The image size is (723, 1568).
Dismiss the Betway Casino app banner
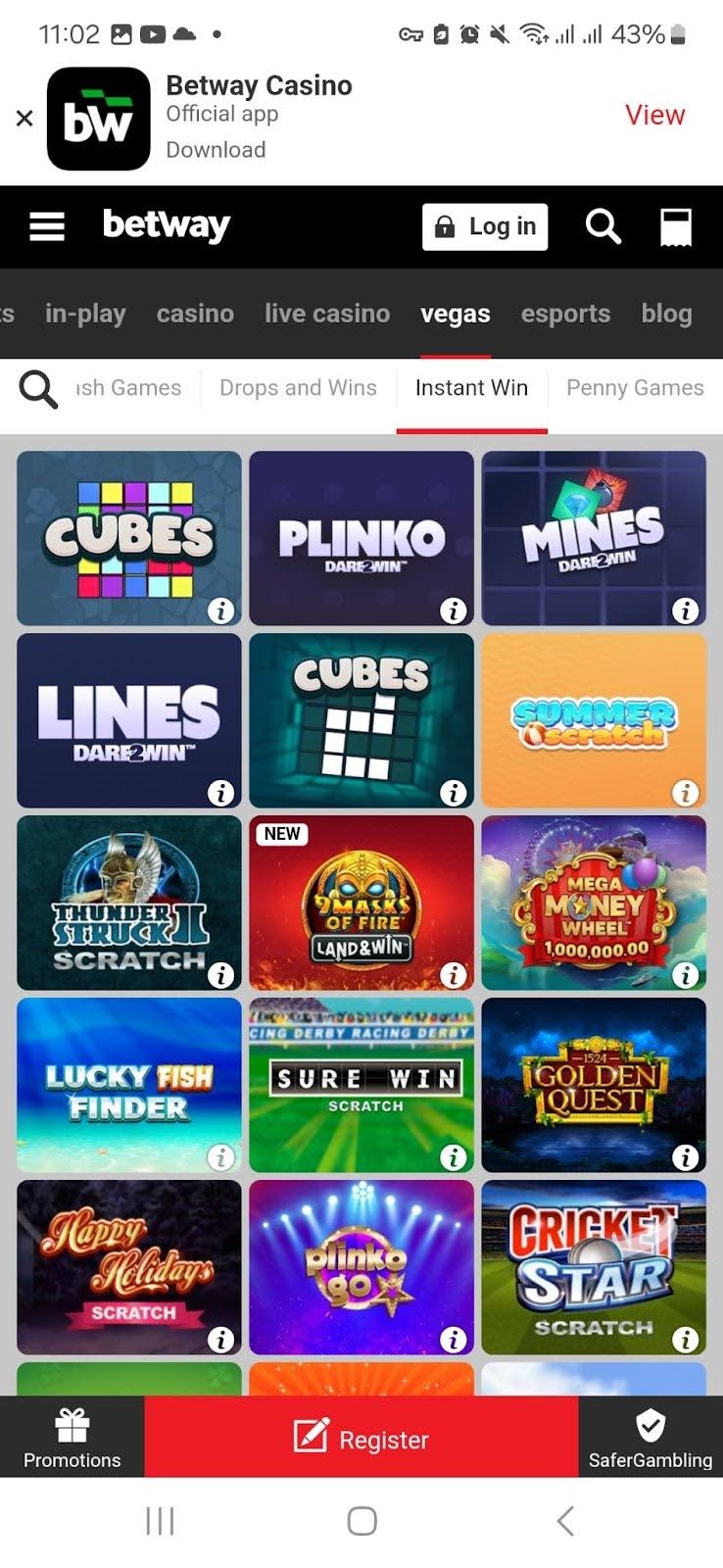click(24, 119)
